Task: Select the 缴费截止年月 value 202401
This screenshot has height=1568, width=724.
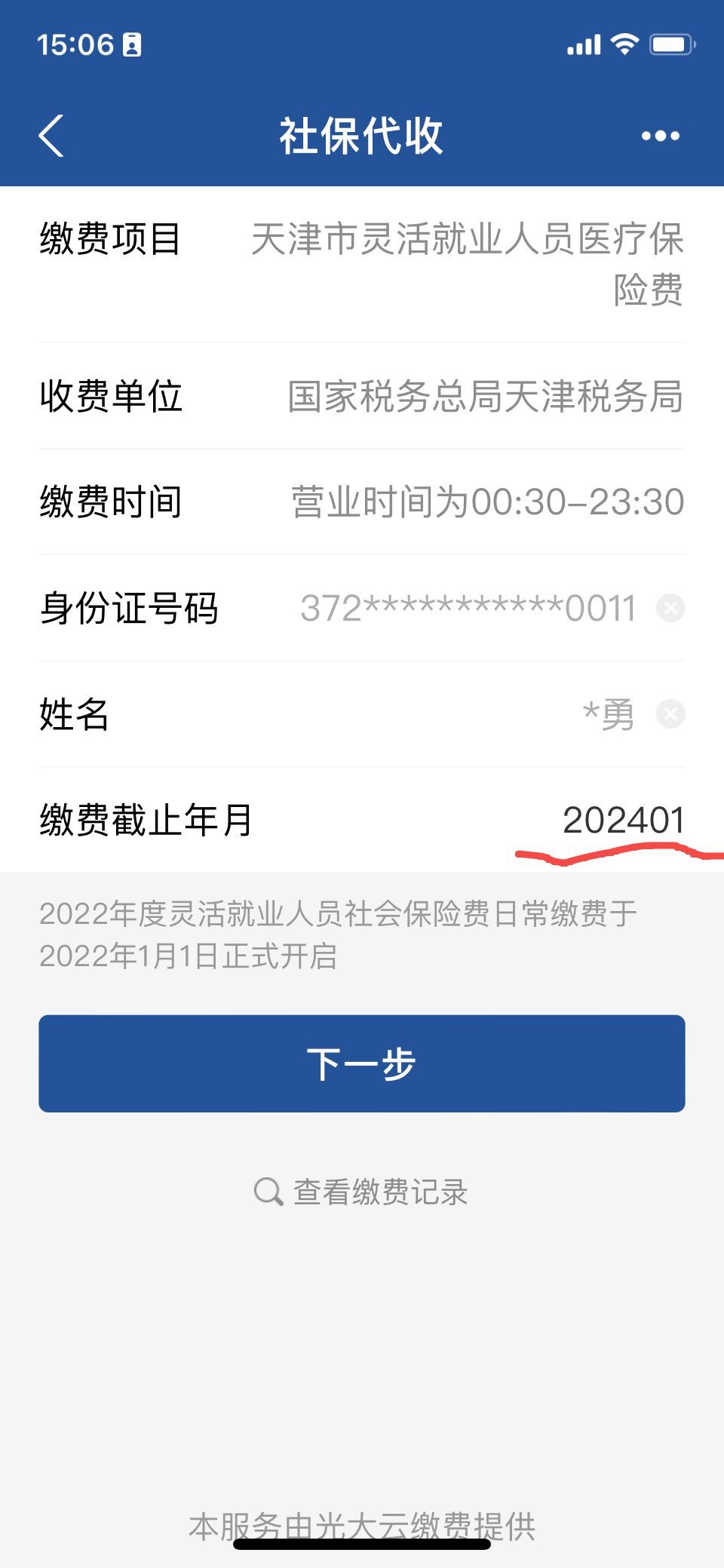Action: coord(623,820)
